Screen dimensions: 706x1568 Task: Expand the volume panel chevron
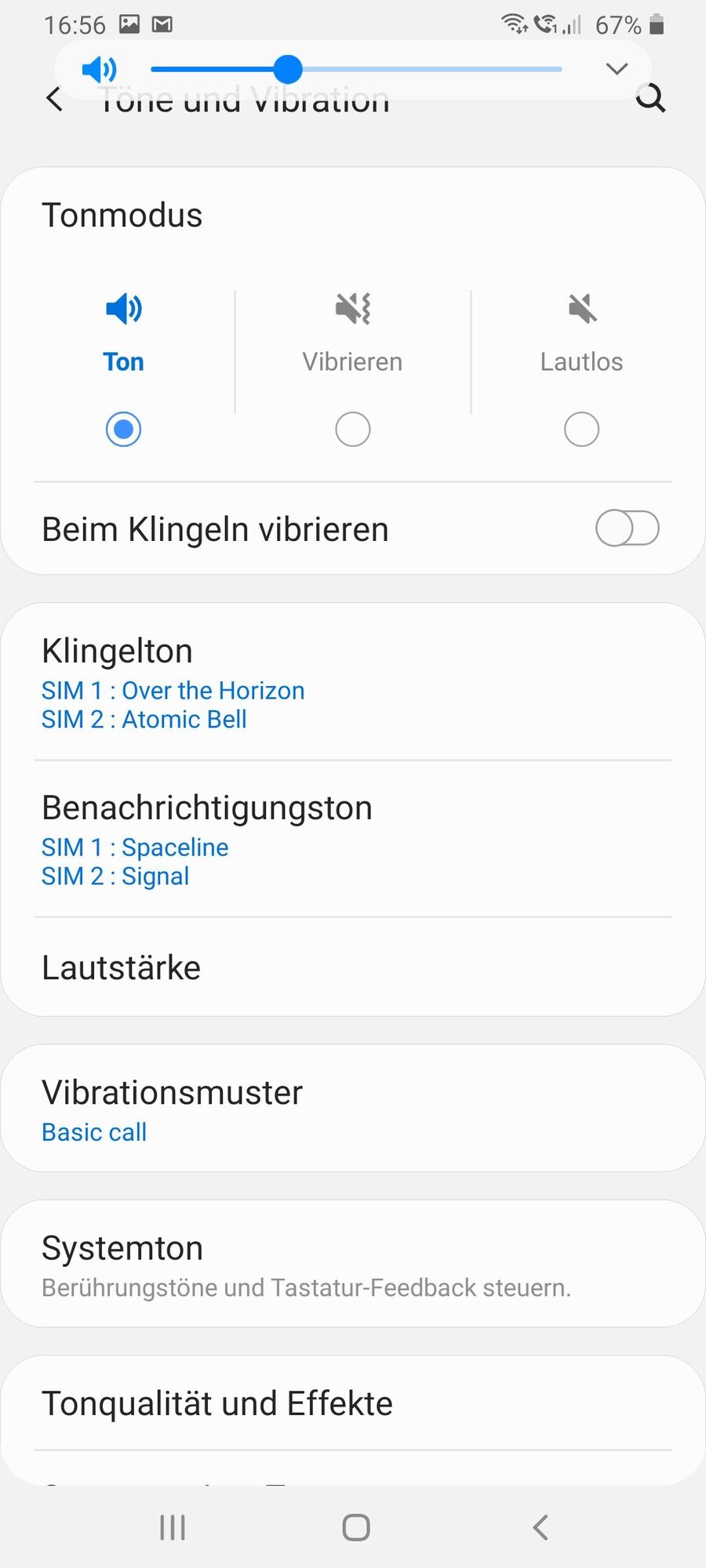617,69
